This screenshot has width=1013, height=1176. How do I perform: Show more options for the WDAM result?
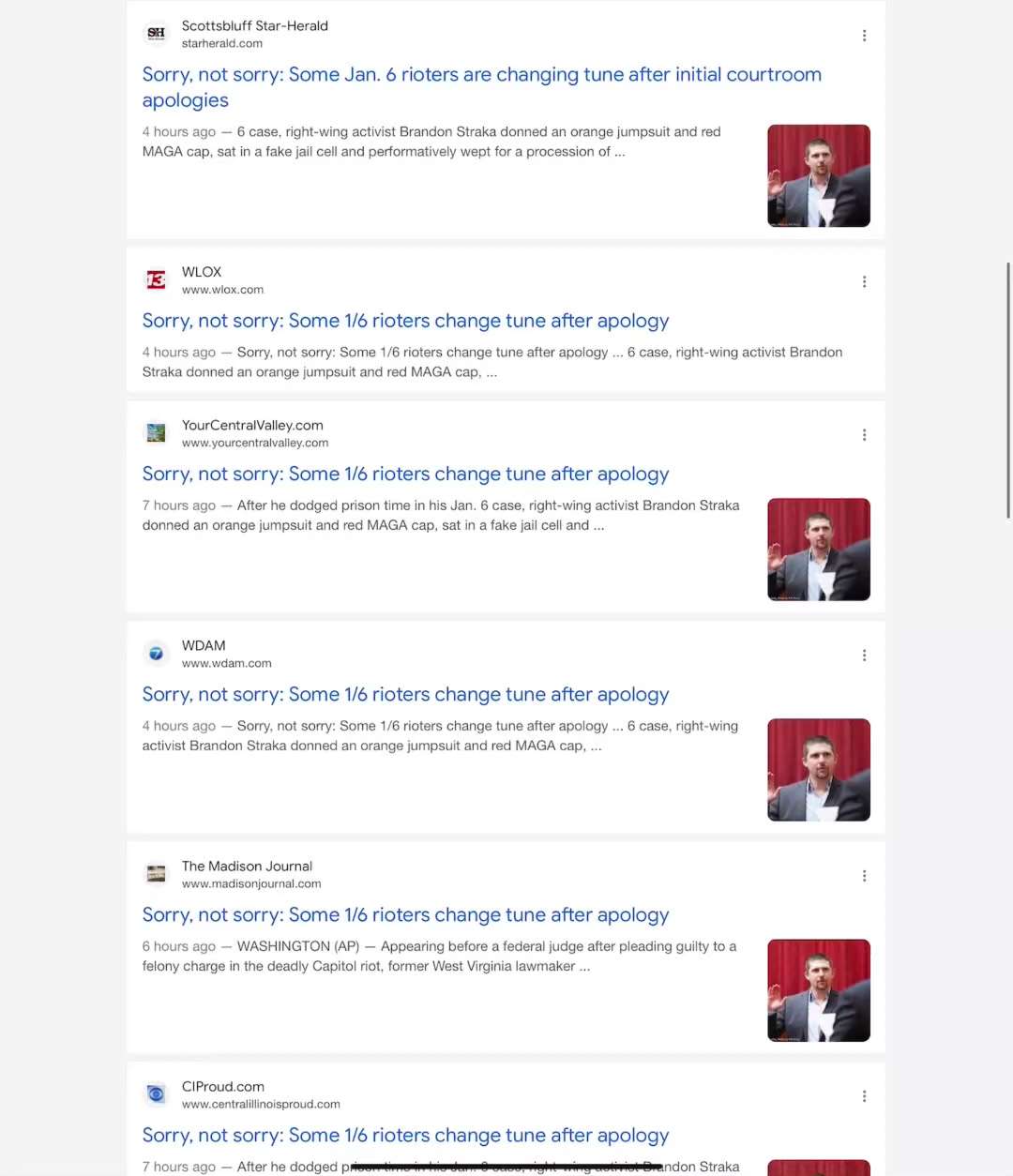tap(864, 656)
